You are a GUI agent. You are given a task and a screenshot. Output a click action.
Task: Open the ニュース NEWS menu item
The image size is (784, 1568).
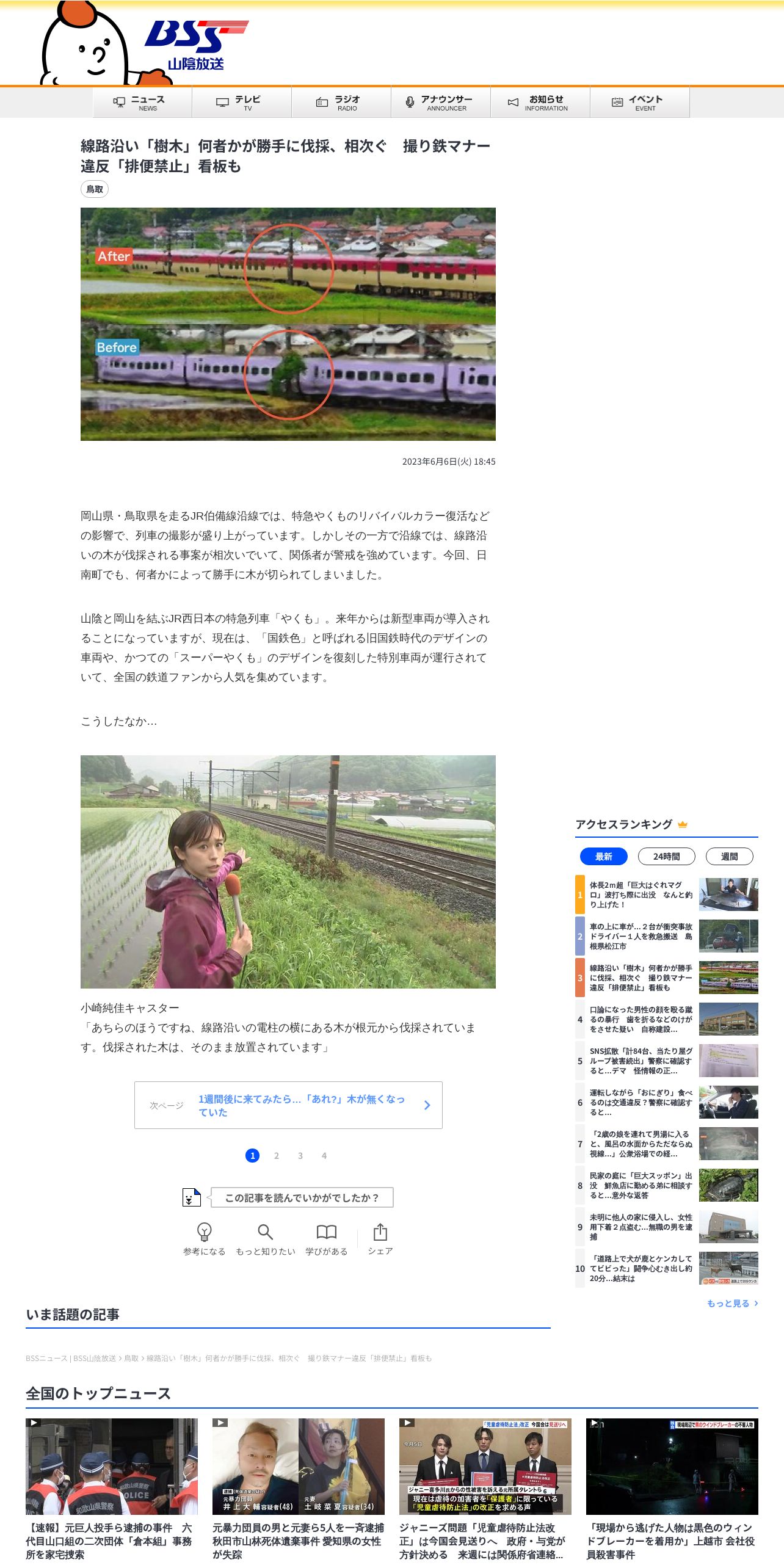(142, 103)
